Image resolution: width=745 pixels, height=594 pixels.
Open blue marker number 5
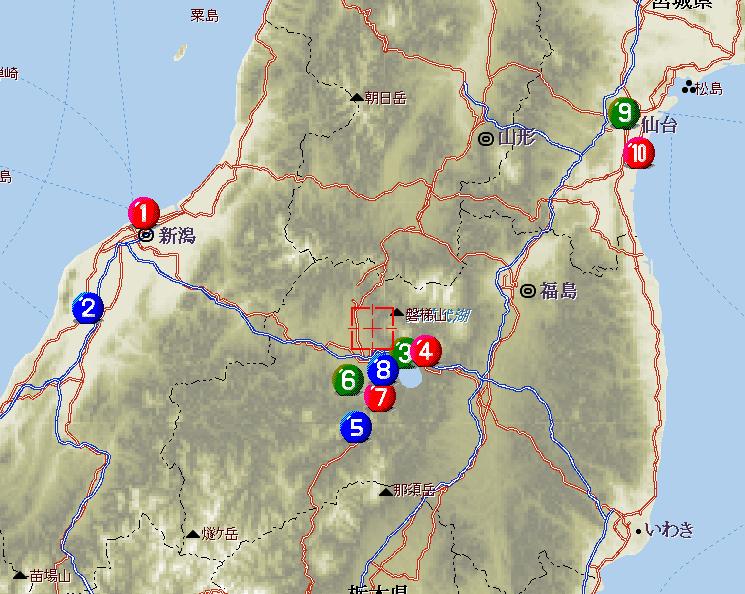tap(356, 428)
